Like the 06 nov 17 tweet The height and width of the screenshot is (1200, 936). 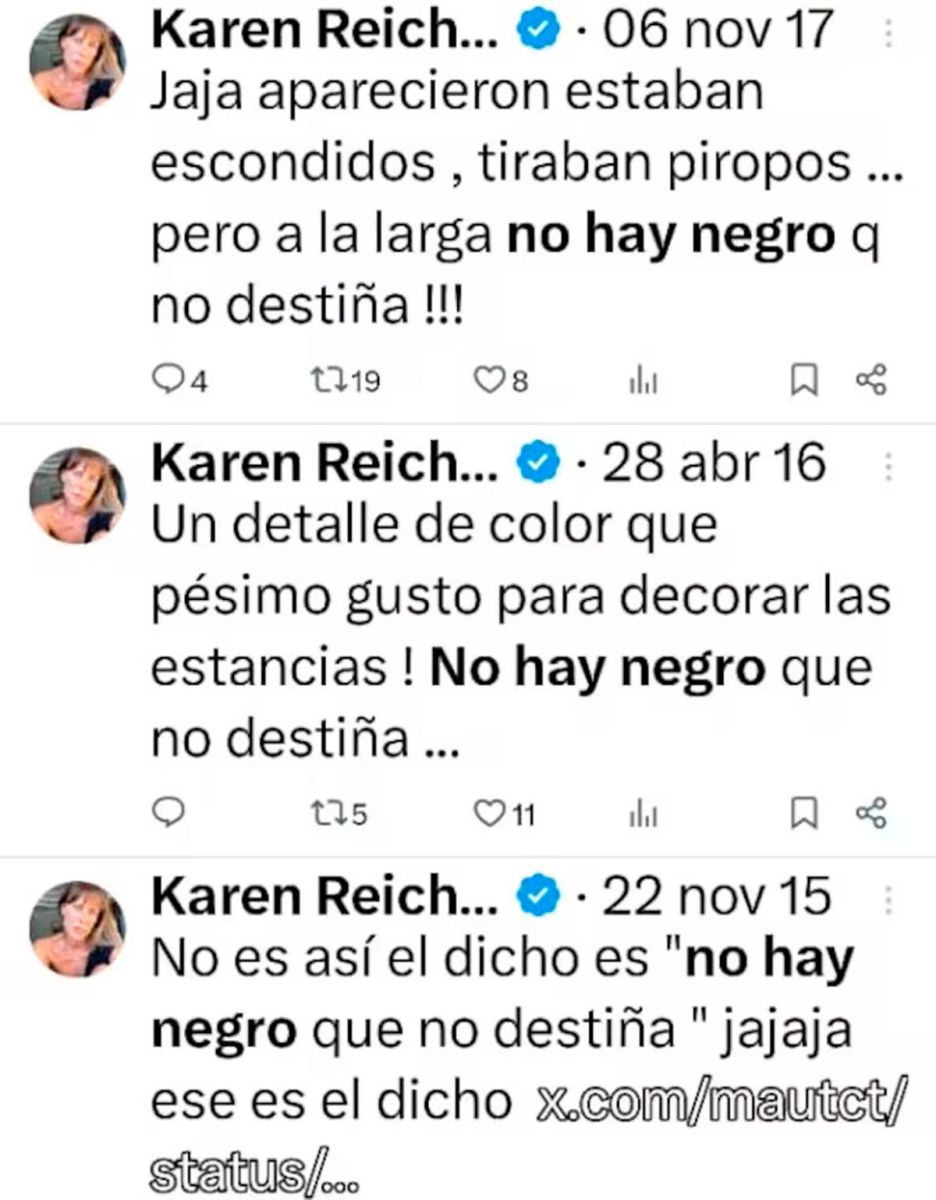(x=486, y=380)
